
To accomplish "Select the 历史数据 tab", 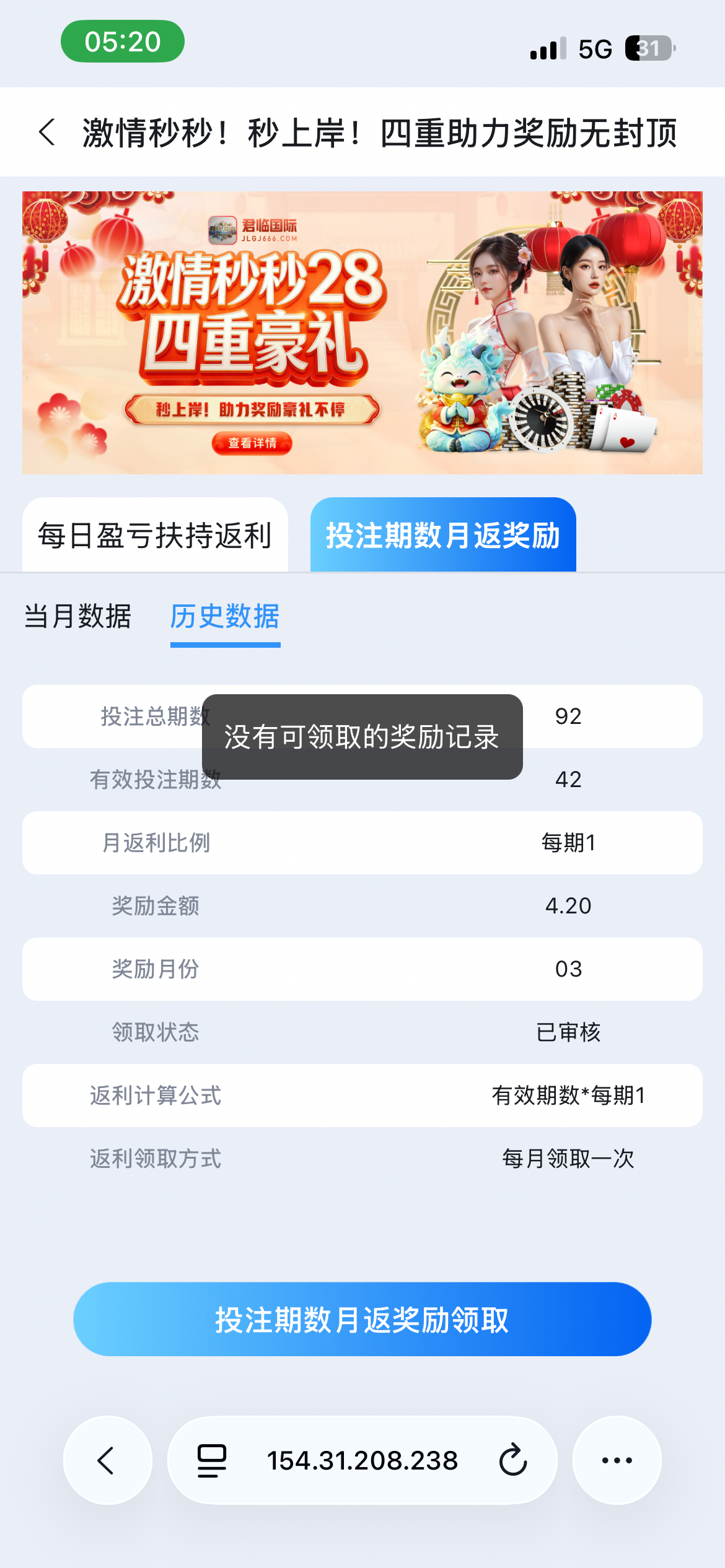I will pos(226,616).
